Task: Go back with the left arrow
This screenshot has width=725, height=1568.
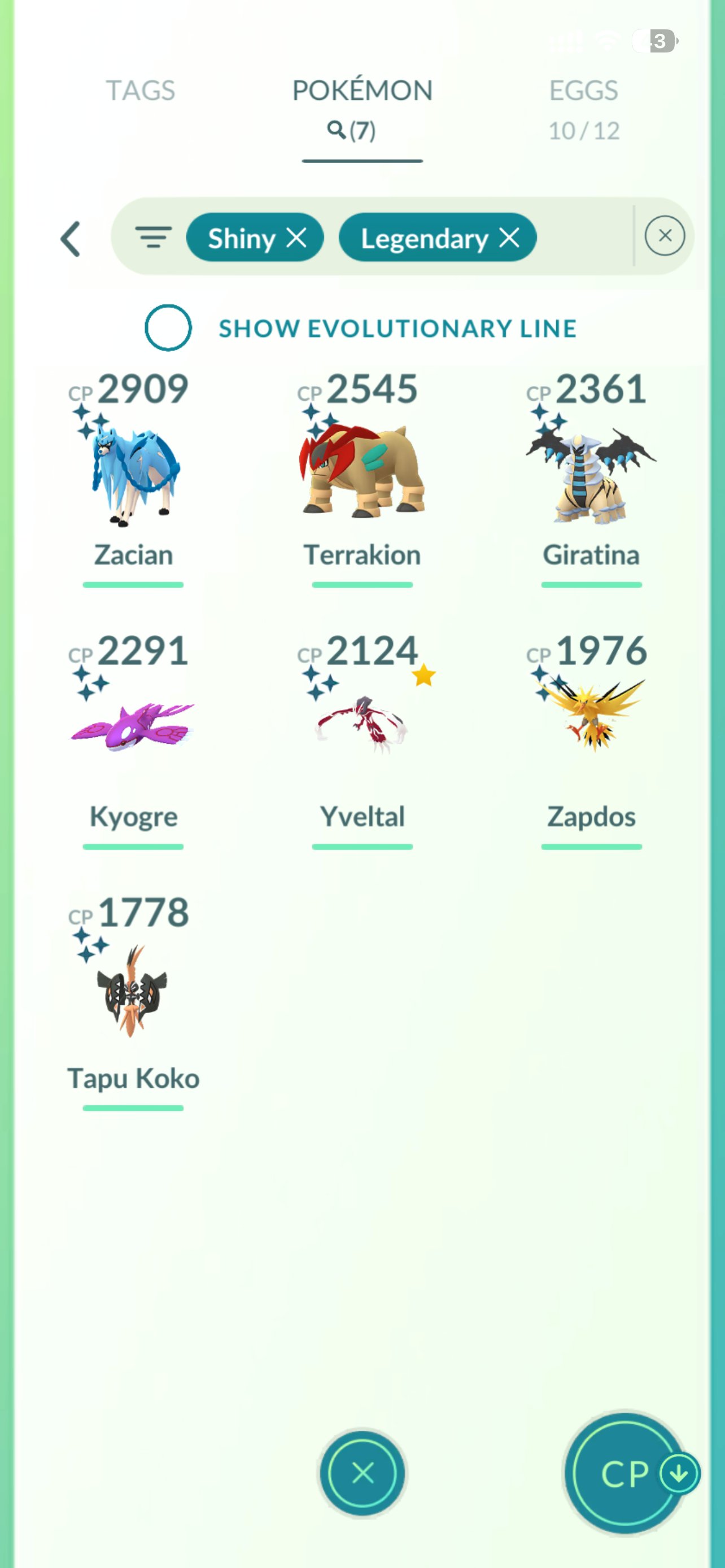Action: [x=71, y=238]
